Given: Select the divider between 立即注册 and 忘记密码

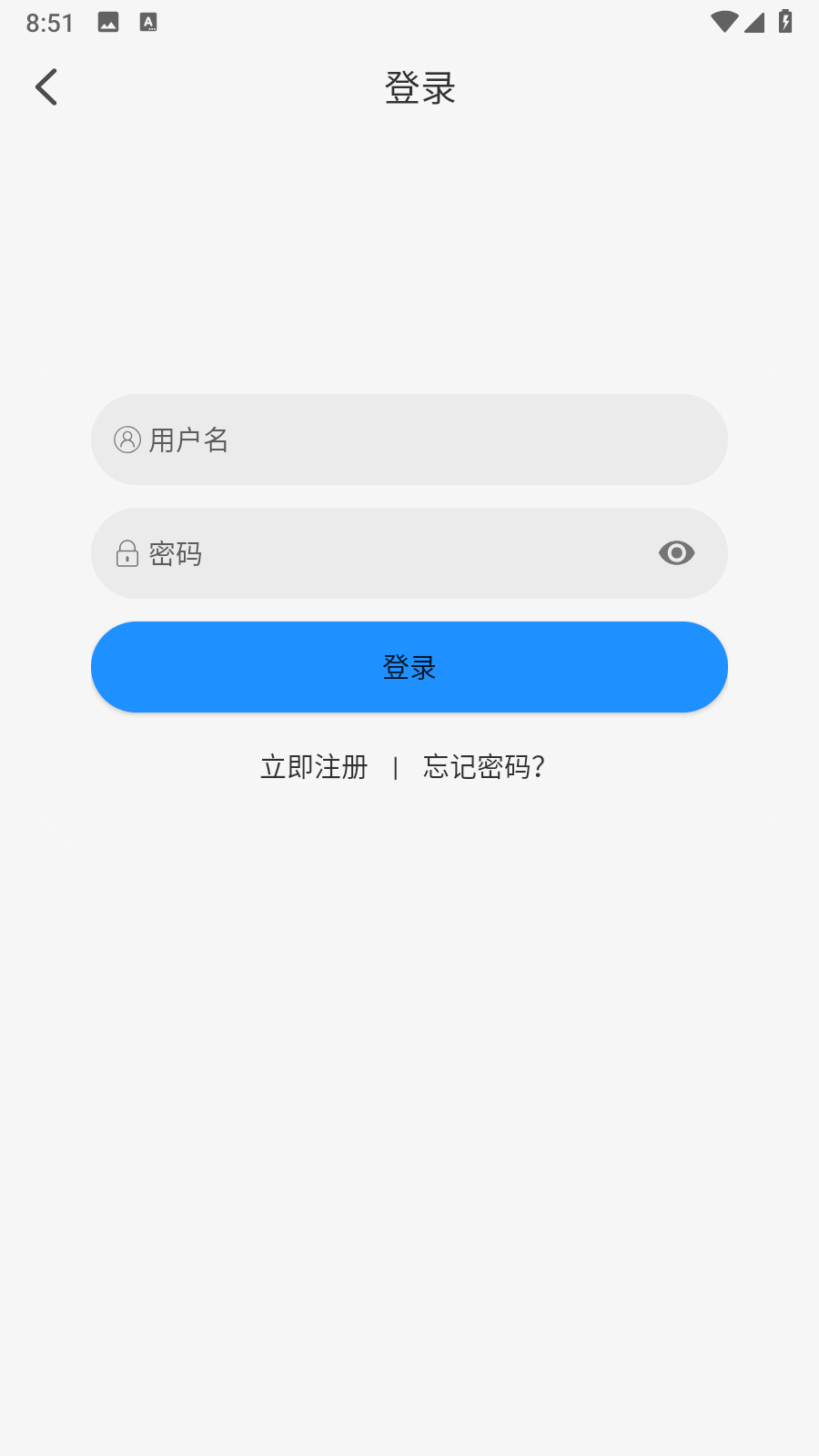Looking at the screenshot, I should (397, 767).
